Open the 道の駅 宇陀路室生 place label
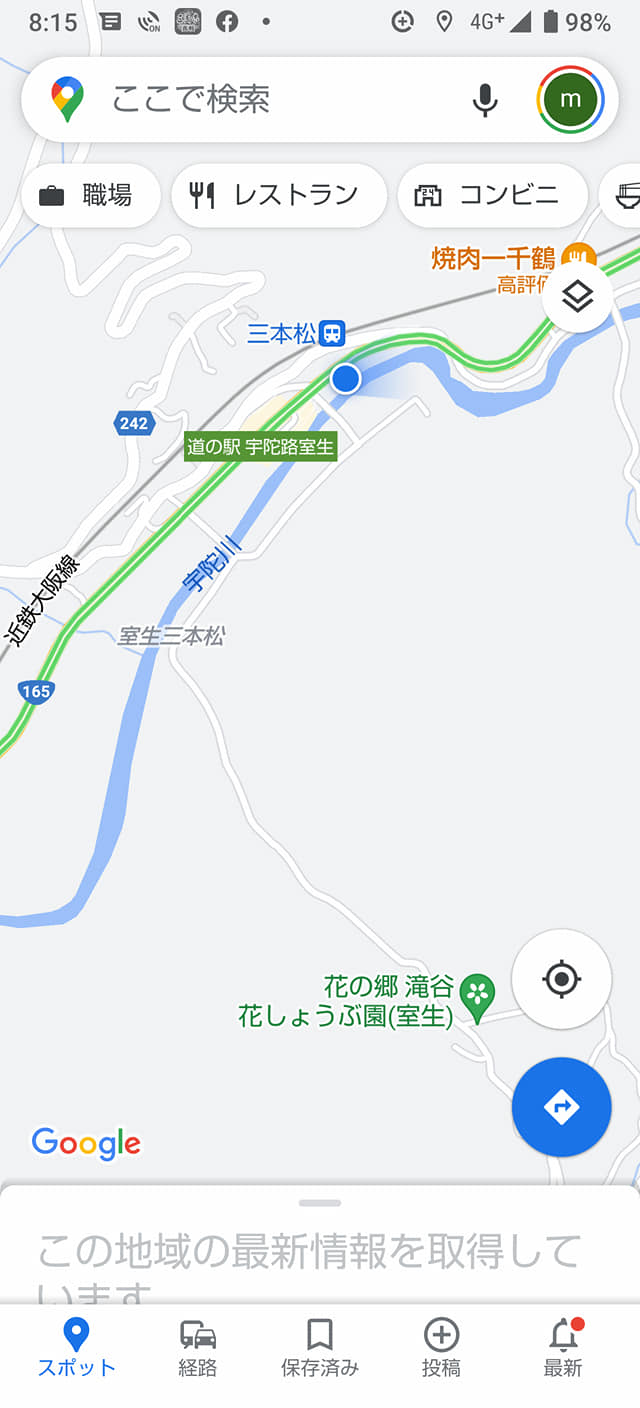 click(260, 447)
